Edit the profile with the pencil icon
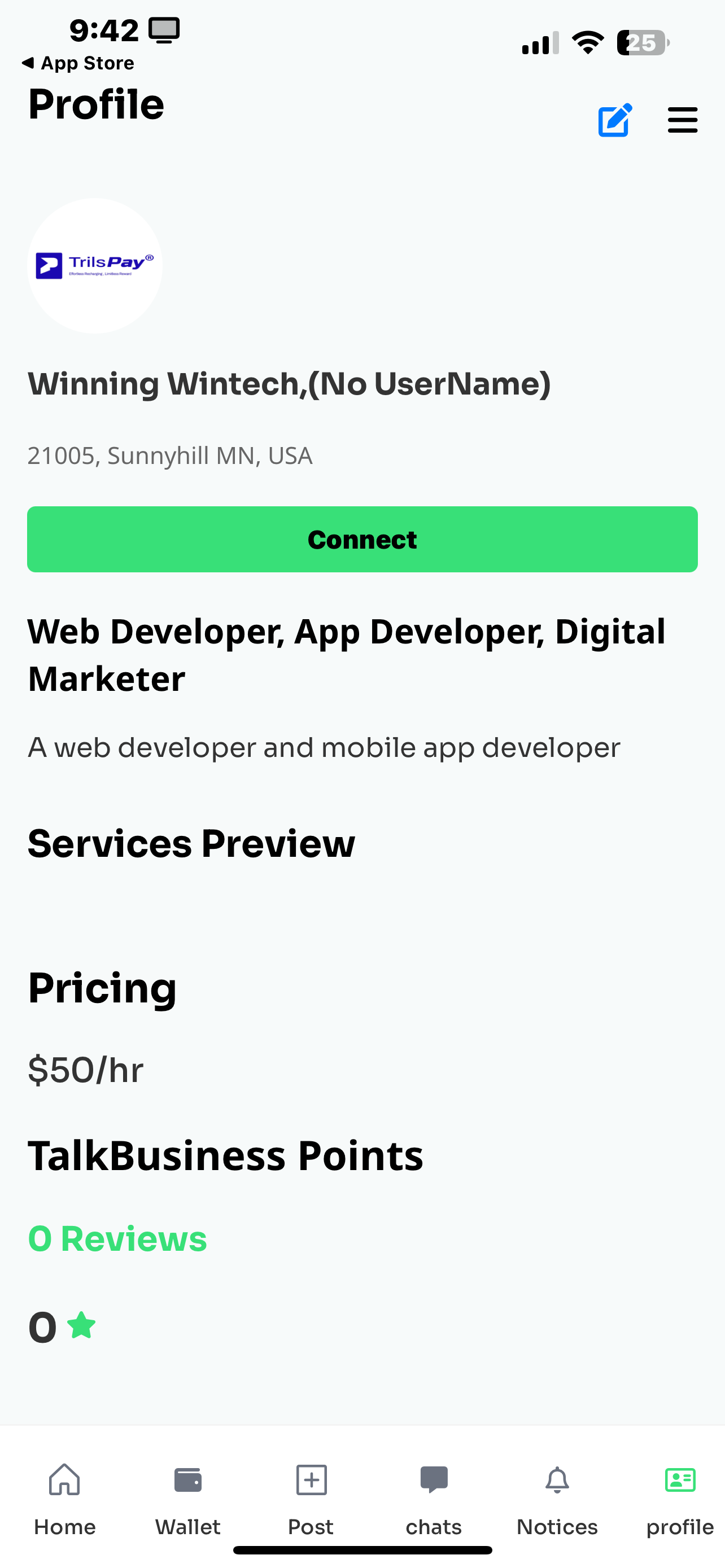The height and width of the screenshot is (1568, 725). [615, 120]
